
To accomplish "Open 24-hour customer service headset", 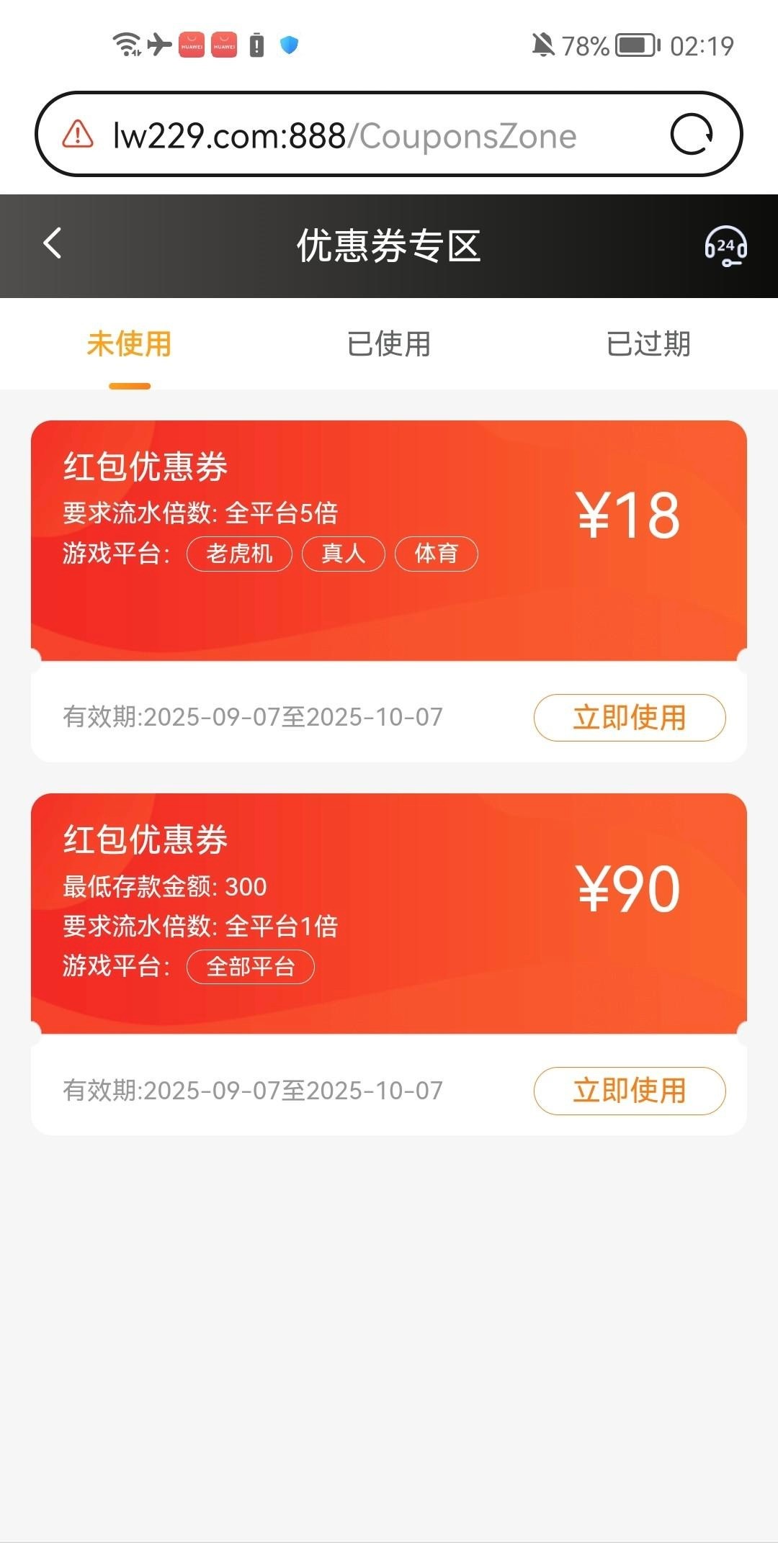I will point(725,247).
